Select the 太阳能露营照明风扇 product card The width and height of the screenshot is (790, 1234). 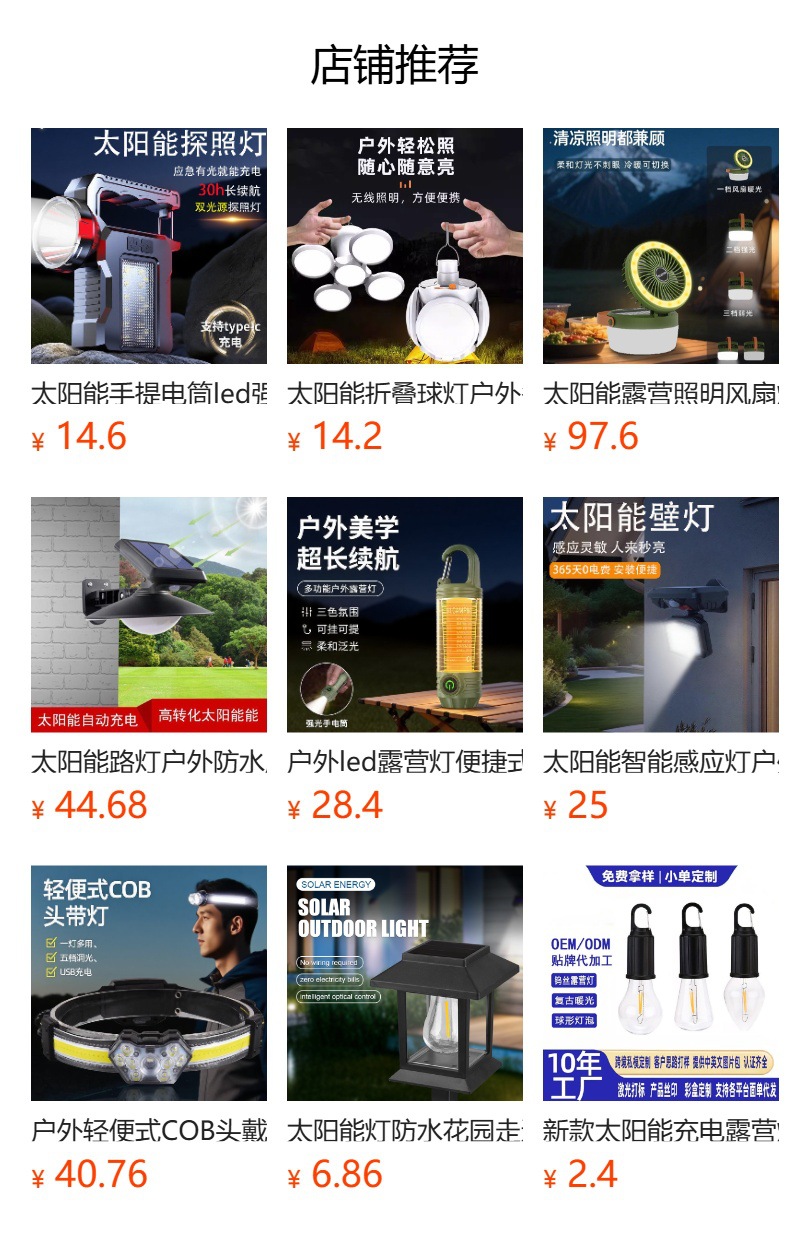click(660, 246)
